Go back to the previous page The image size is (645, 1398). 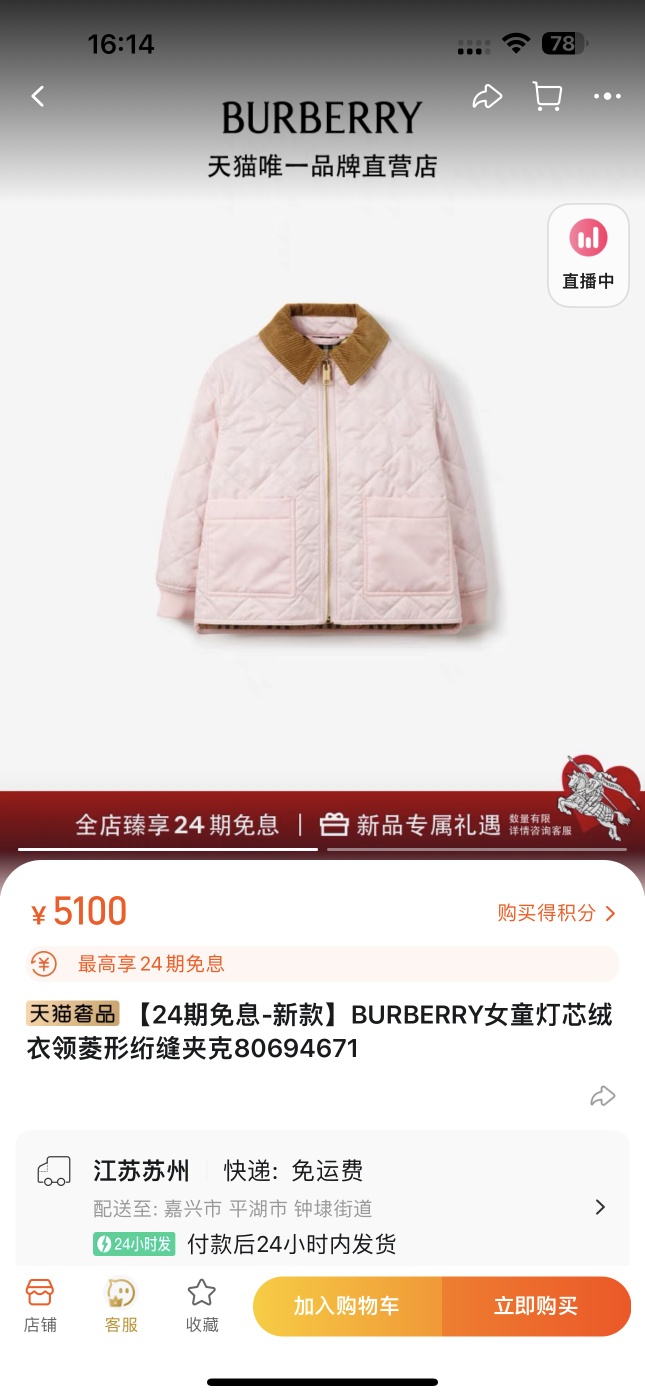(x=38, y=97)
